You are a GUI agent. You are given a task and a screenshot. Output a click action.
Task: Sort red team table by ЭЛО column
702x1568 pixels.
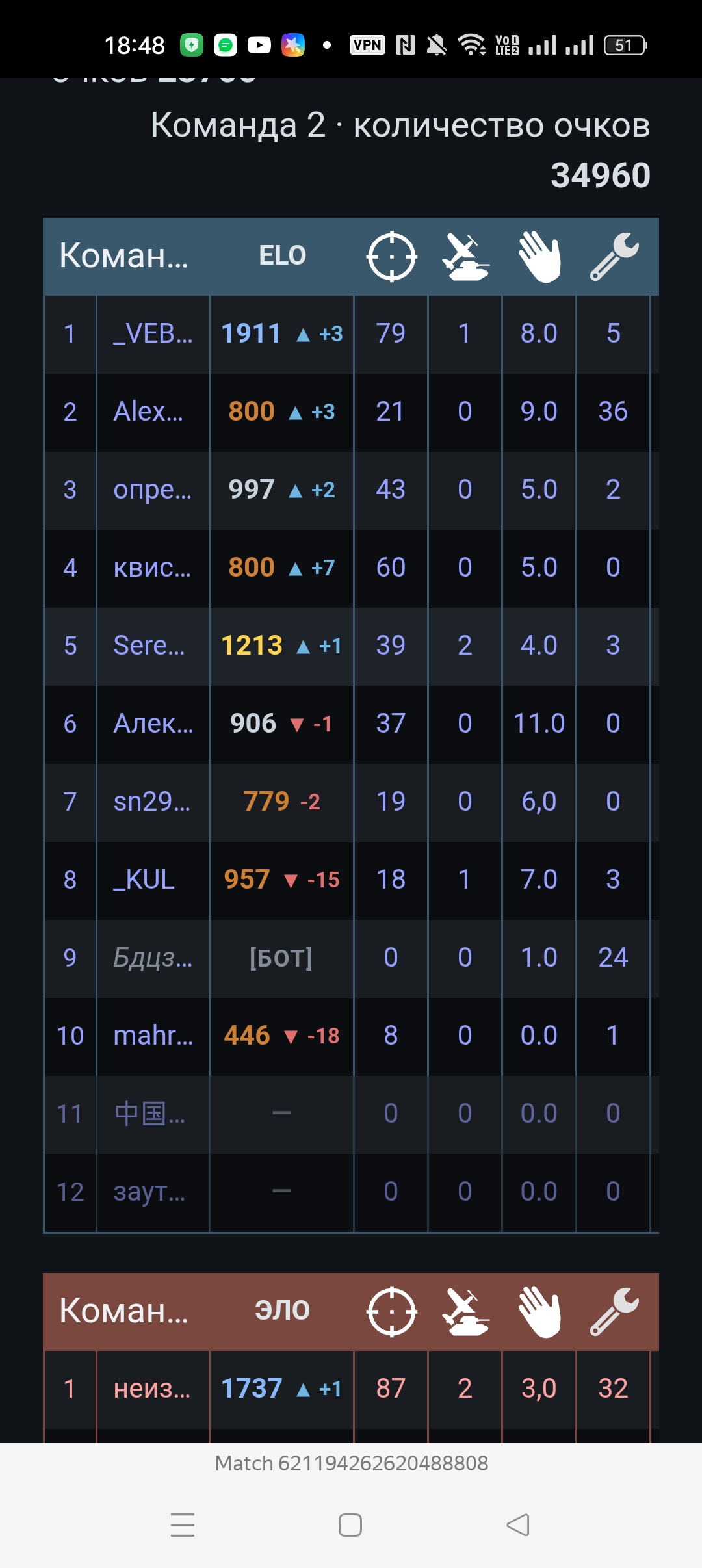click(x=282, y=1309)
